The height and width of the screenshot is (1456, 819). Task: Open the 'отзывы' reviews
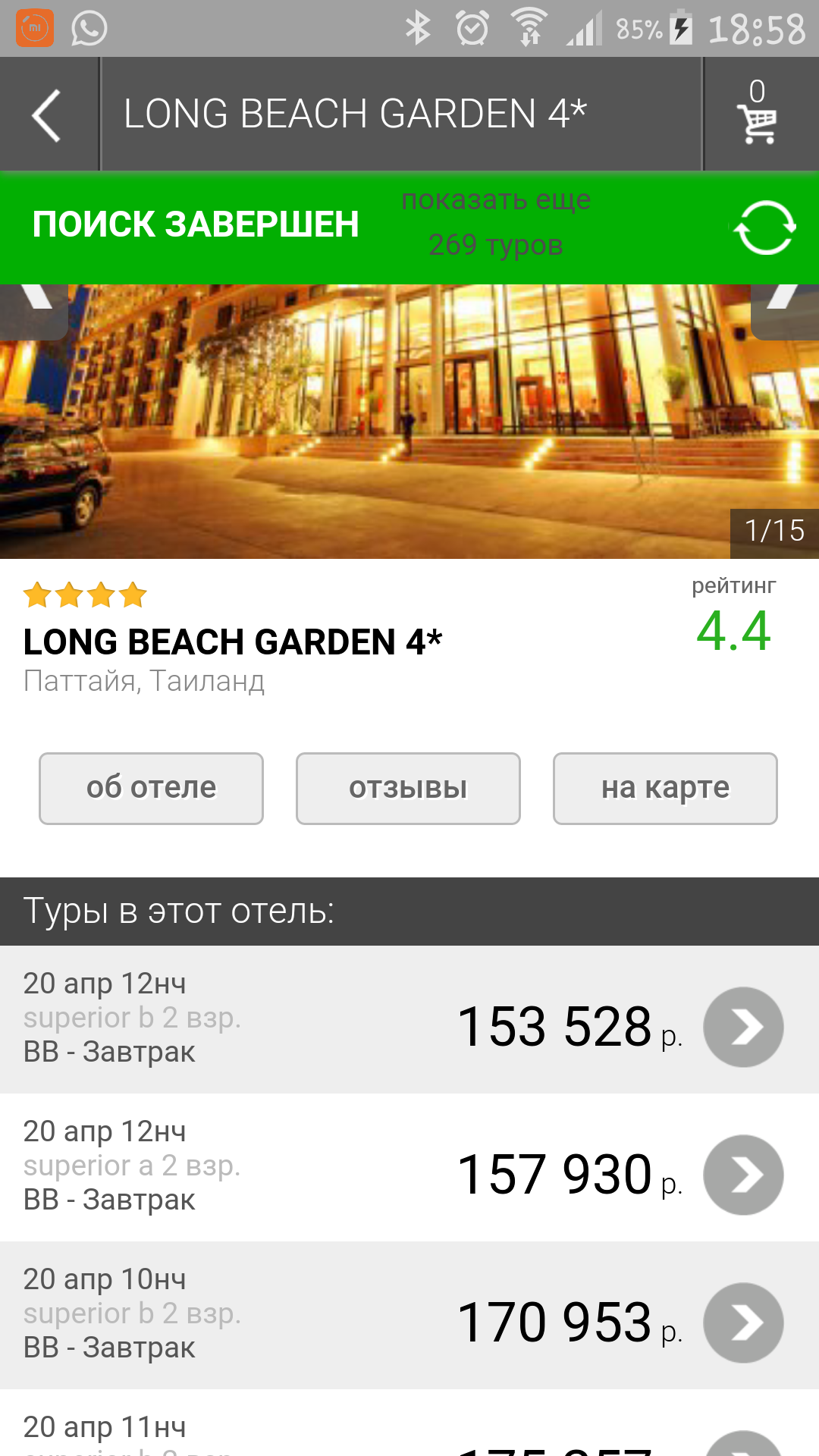click(x=408, y=788)
